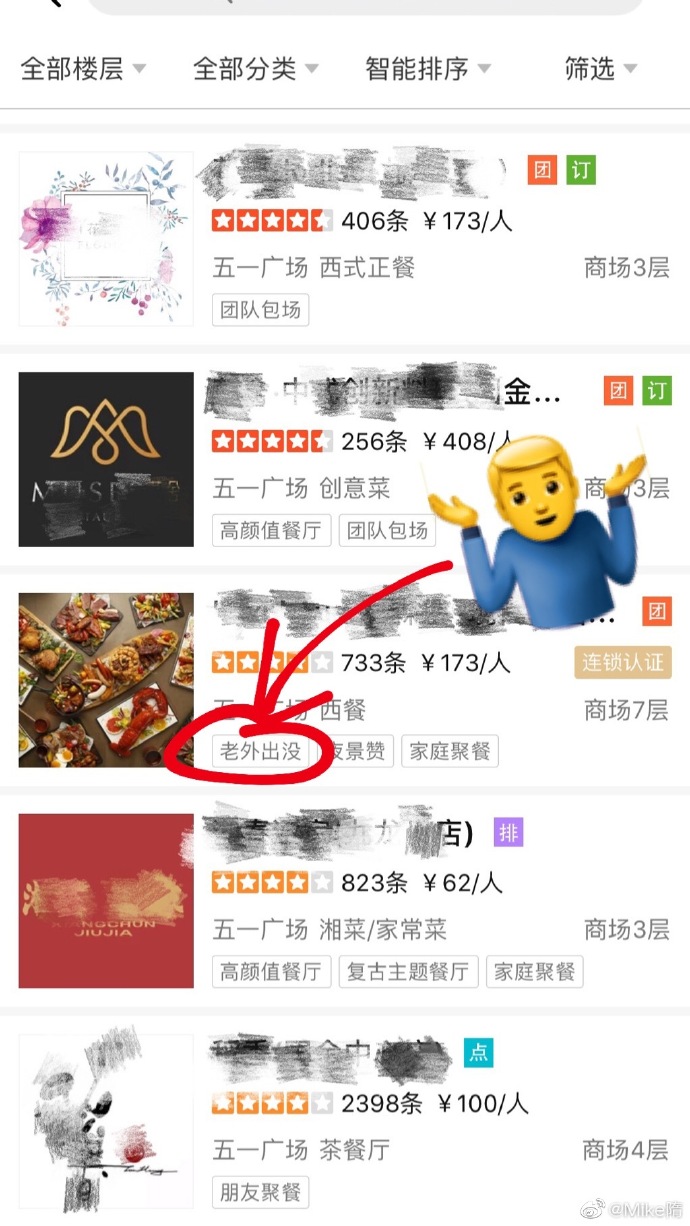Expand the 全部分类 category filter

point(256,69)
